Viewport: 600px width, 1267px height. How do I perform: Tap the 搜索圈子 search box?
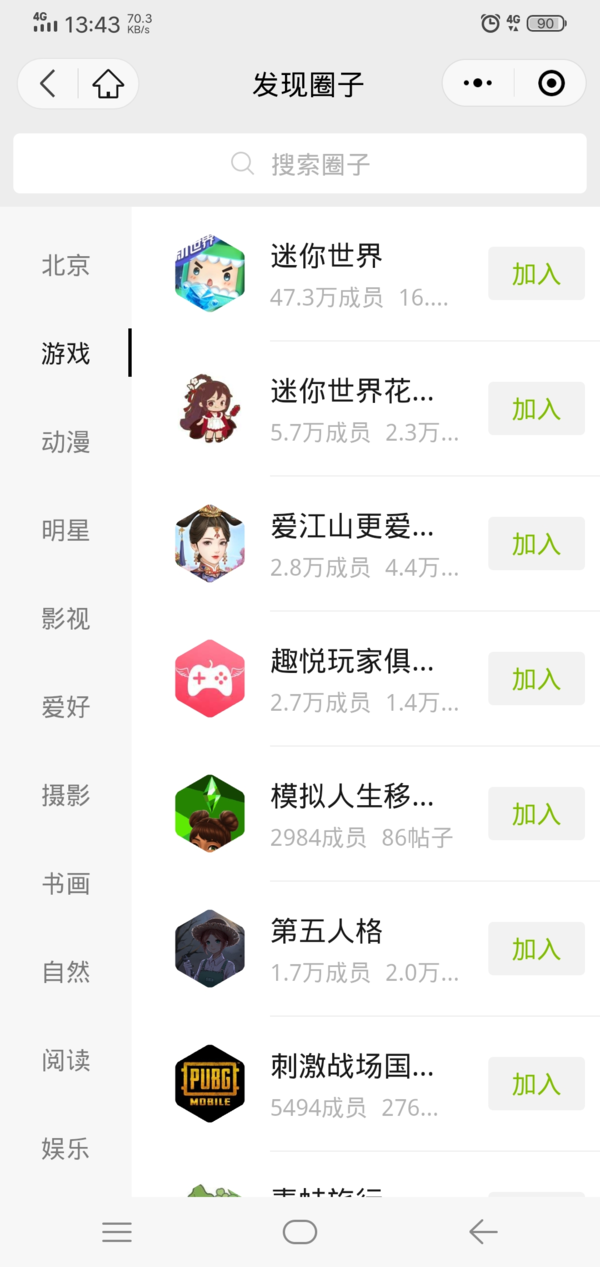click(300, 164)
